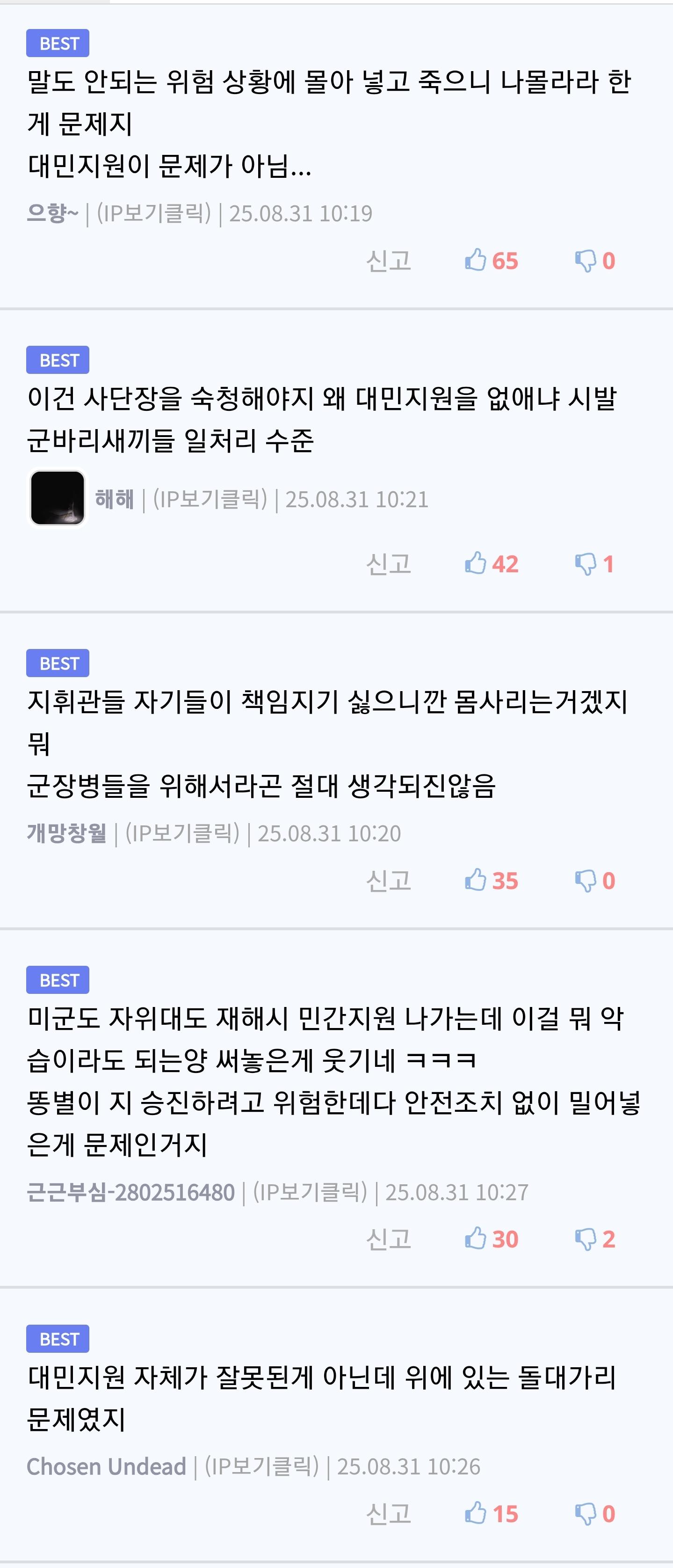Report comment by 근근부심-2802516480

click(x=388, y=1239)
